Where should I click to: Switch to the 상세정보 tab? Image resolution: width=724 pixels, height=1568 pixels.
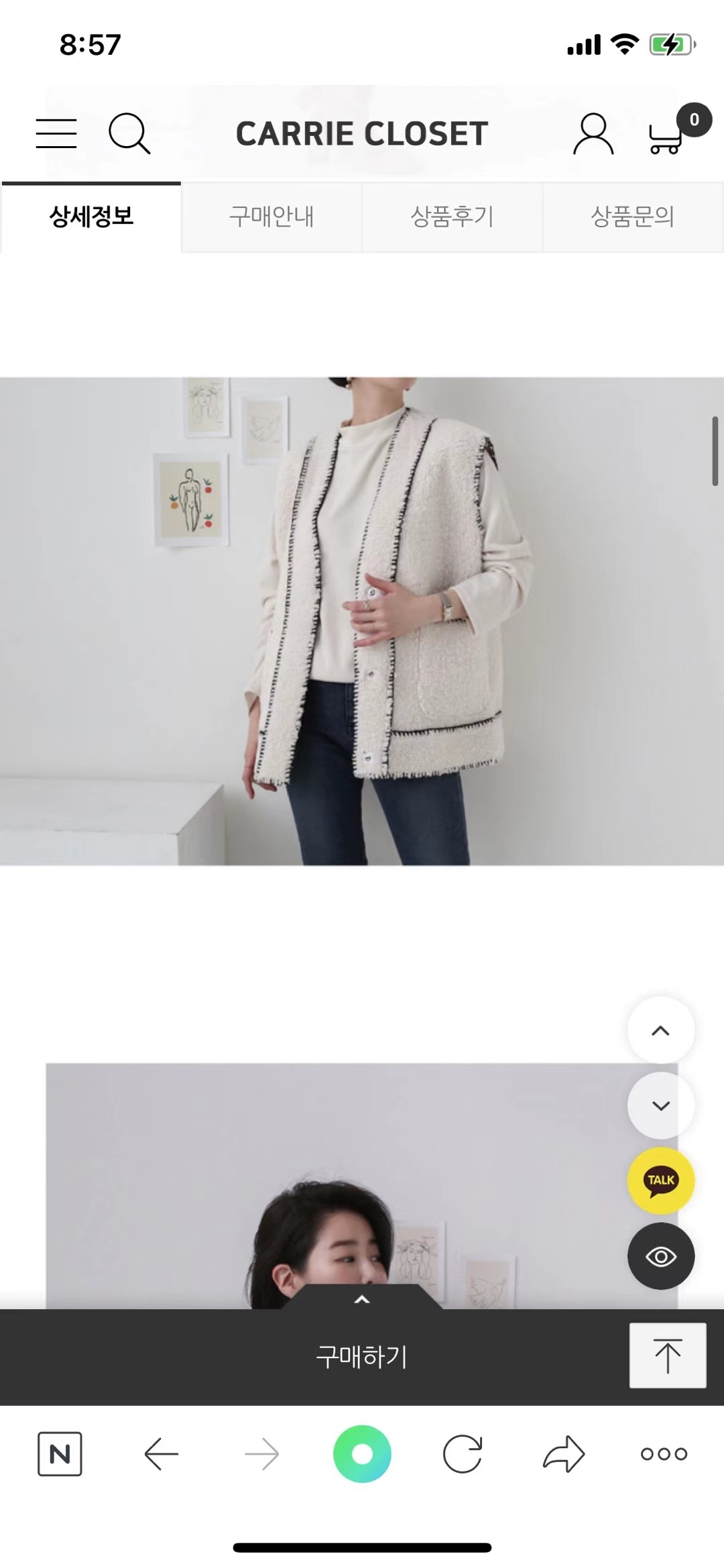(91, 217)
